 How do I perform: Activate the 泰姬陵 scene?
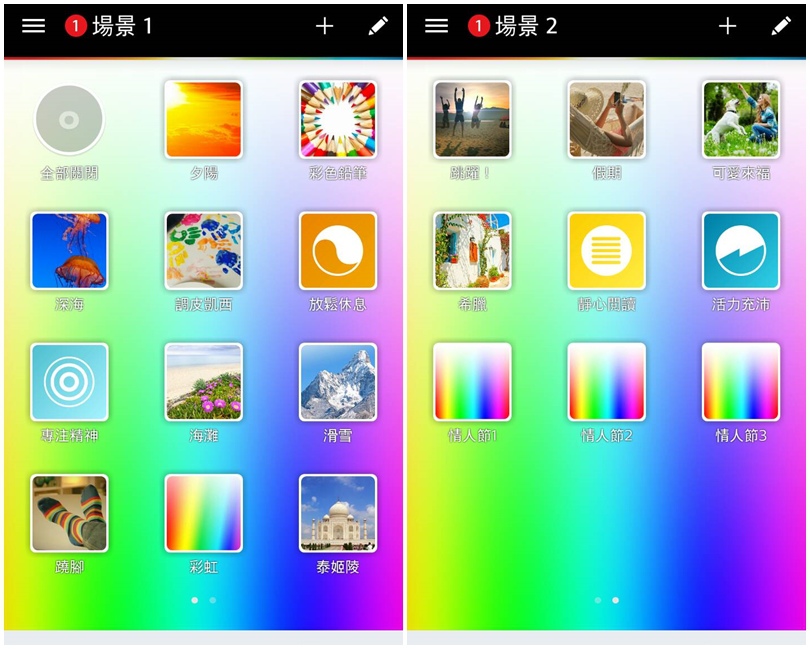338,513
